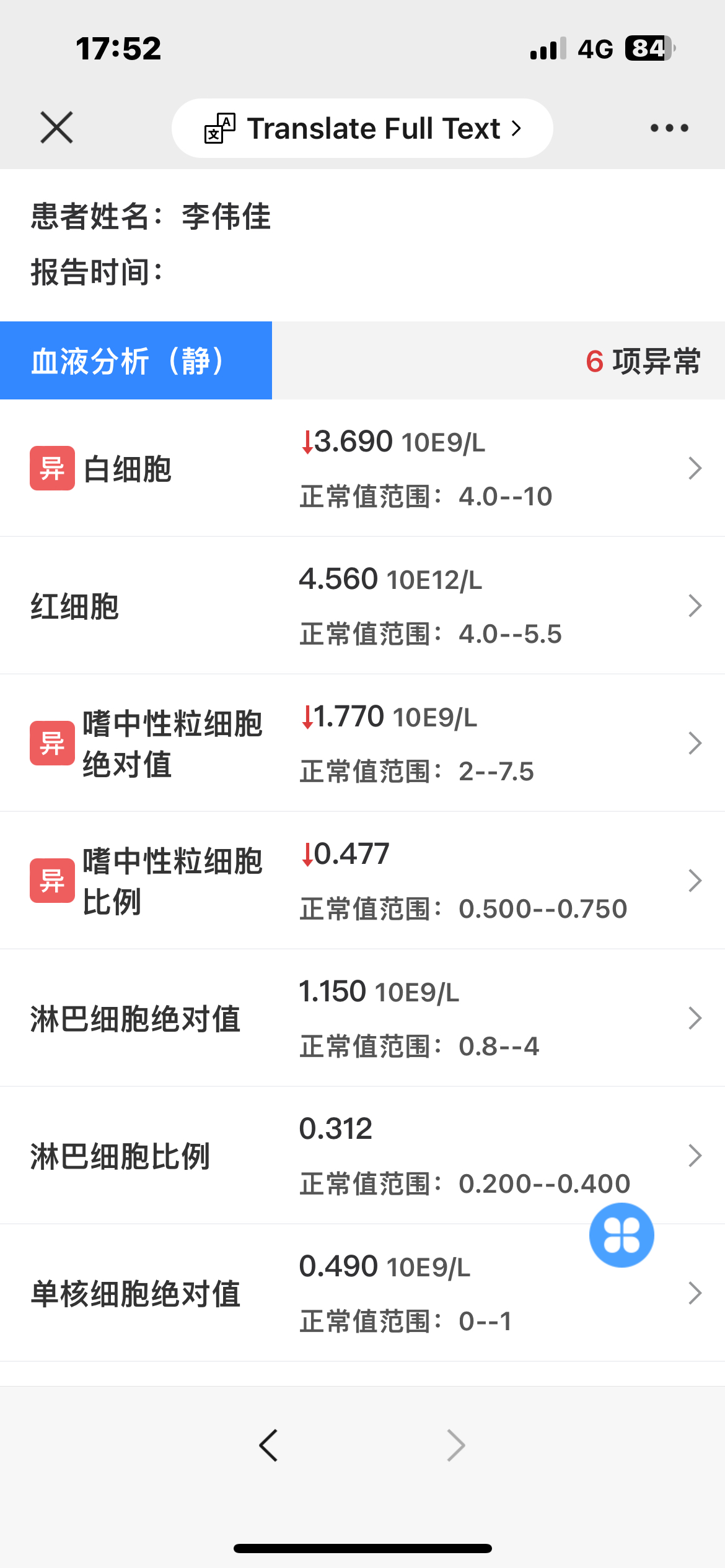725x1568 pixels.
Task: View 嗜中性粒细胞绝对值 details
Action: click(x=362, y=743)
